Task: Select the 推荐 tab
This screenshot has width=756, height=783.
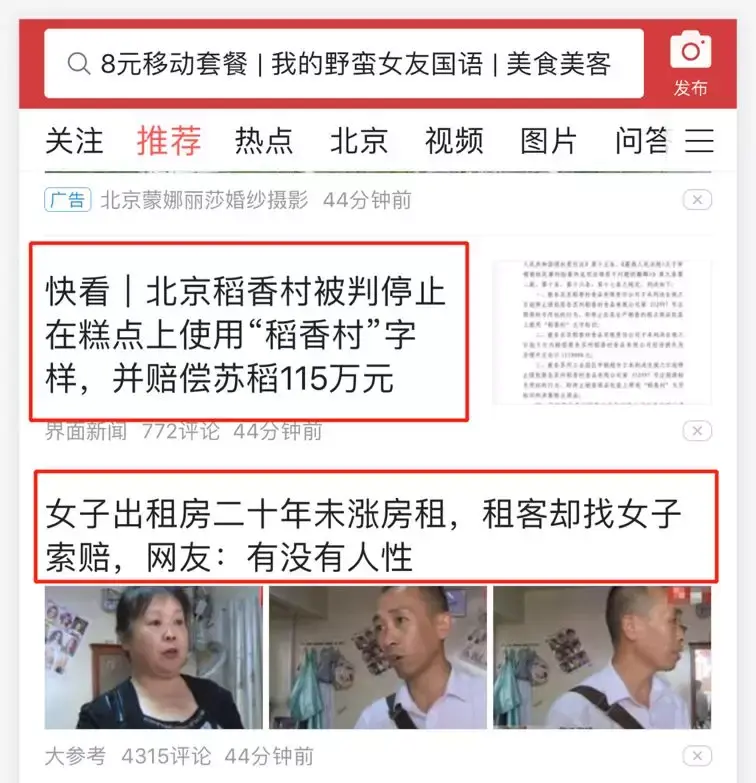Action: 168,141
